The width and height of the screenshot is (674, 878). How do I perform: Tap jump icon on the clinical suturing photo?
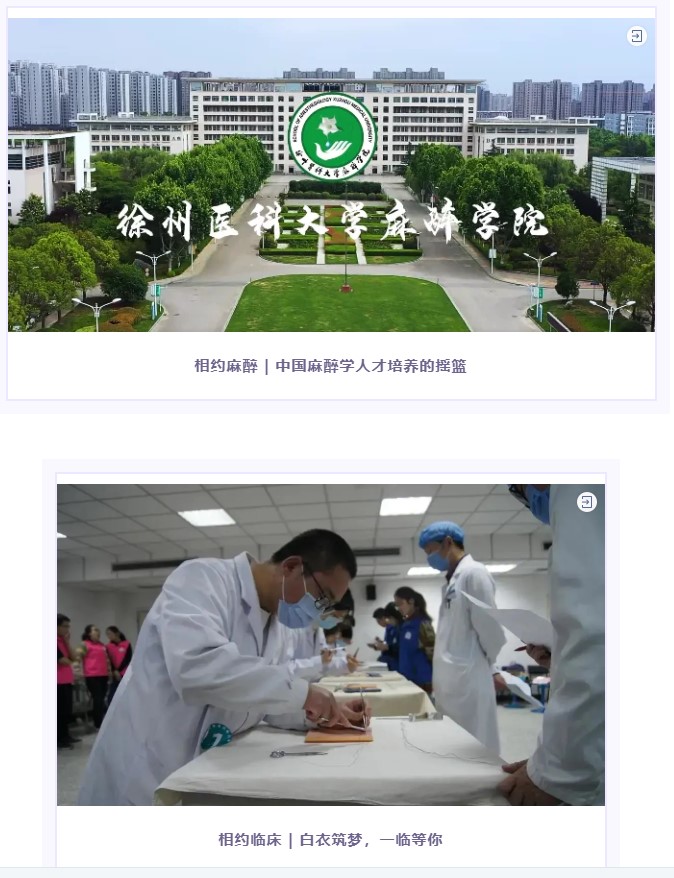(x=587, y=502)
